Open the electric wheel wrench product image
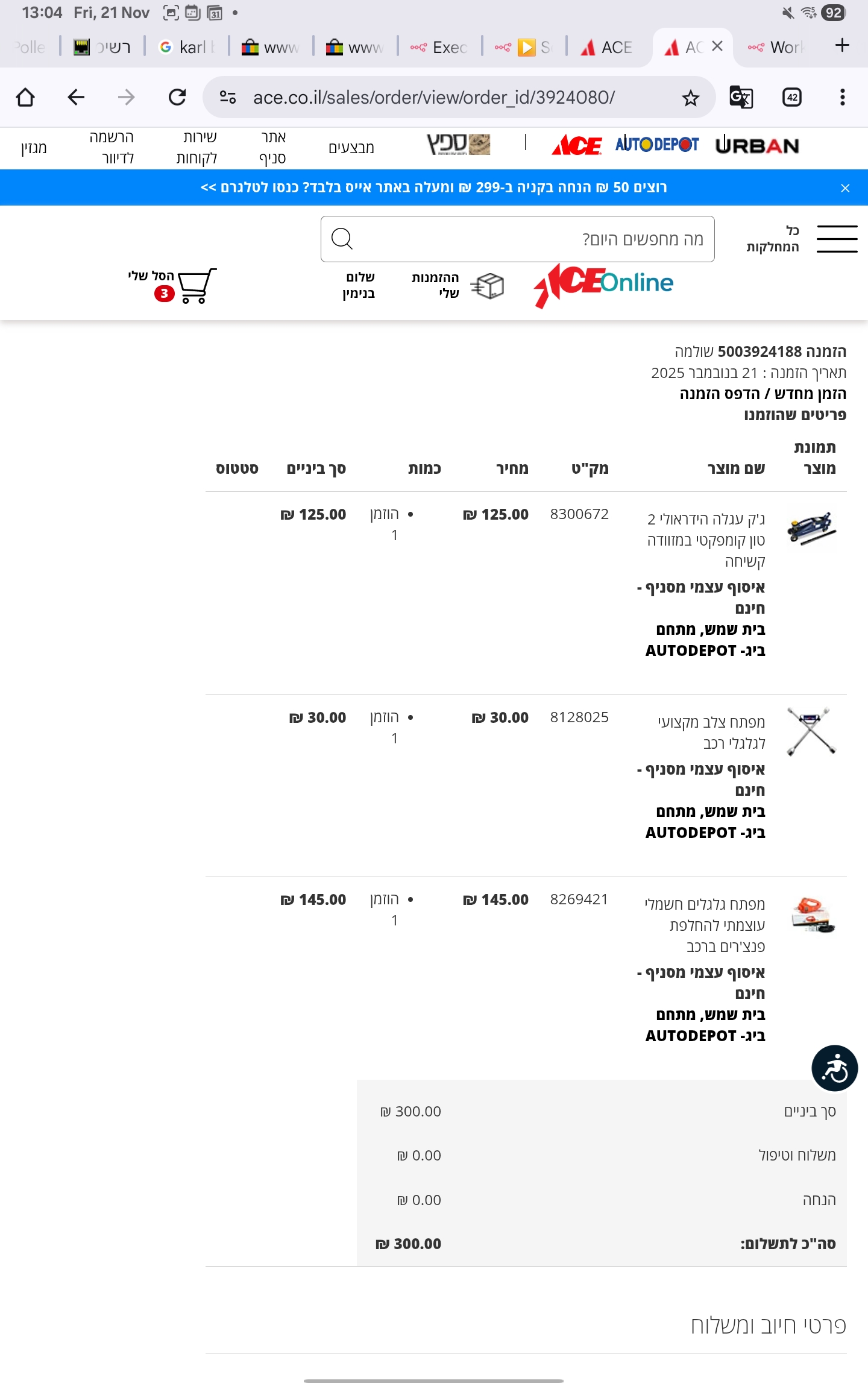Image resolution: width=868 pixels, height=1389 pixels. click(811, 914)
